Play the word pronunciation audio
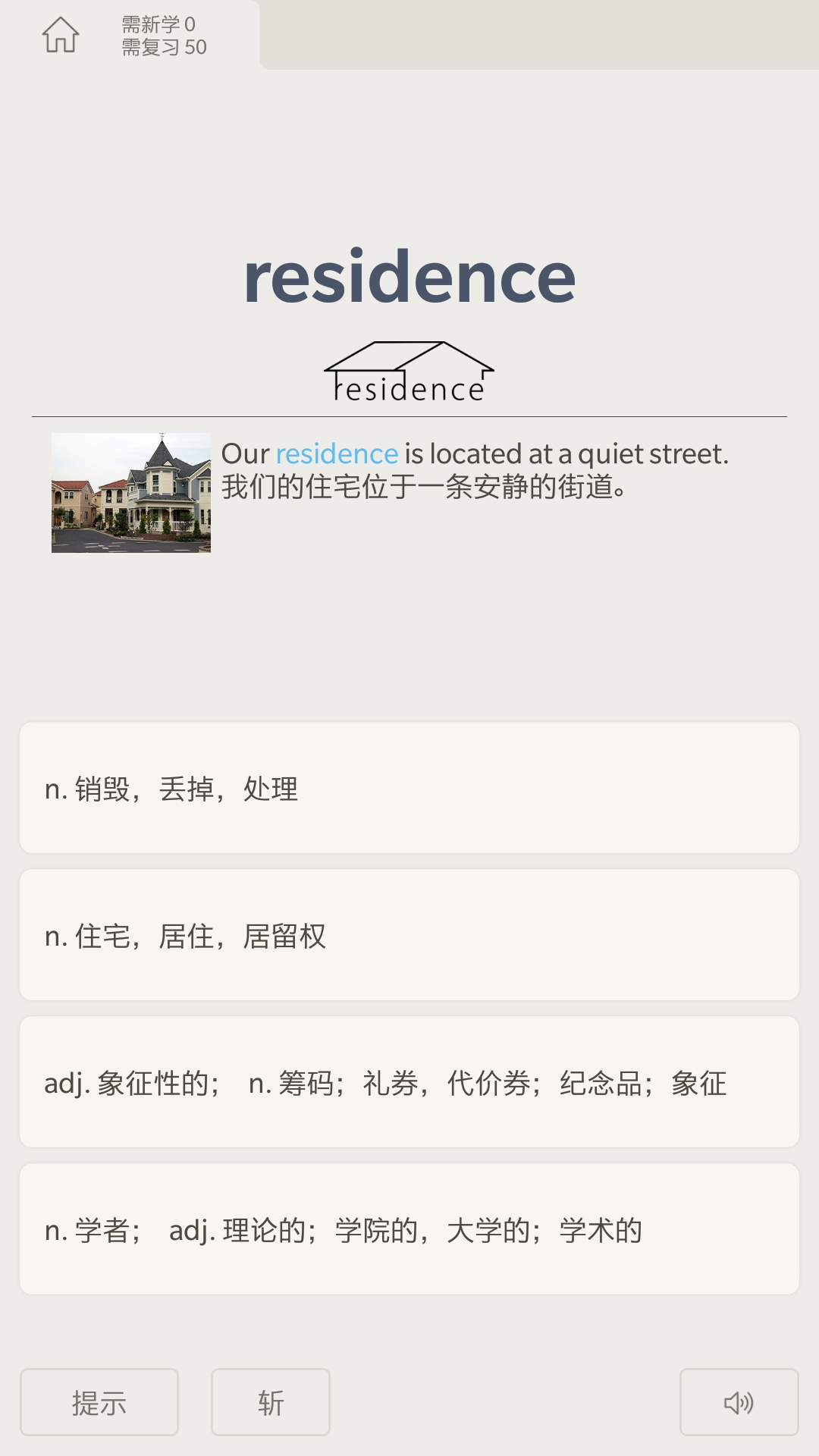The image size is (819, 1456). tap(739, 1402)
